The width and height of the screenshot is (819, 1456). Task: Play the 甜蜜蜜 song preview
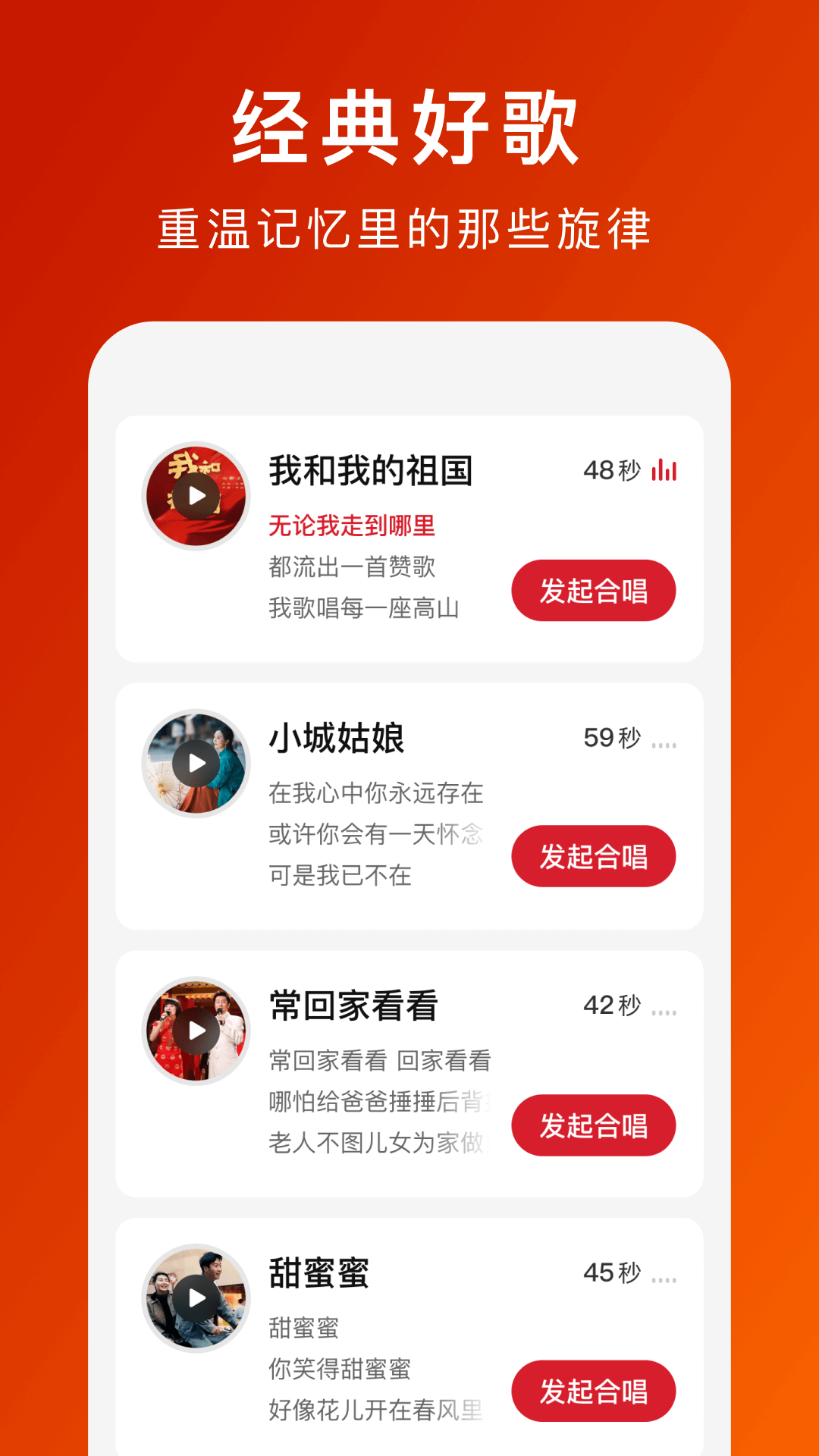click(196, 1297)
